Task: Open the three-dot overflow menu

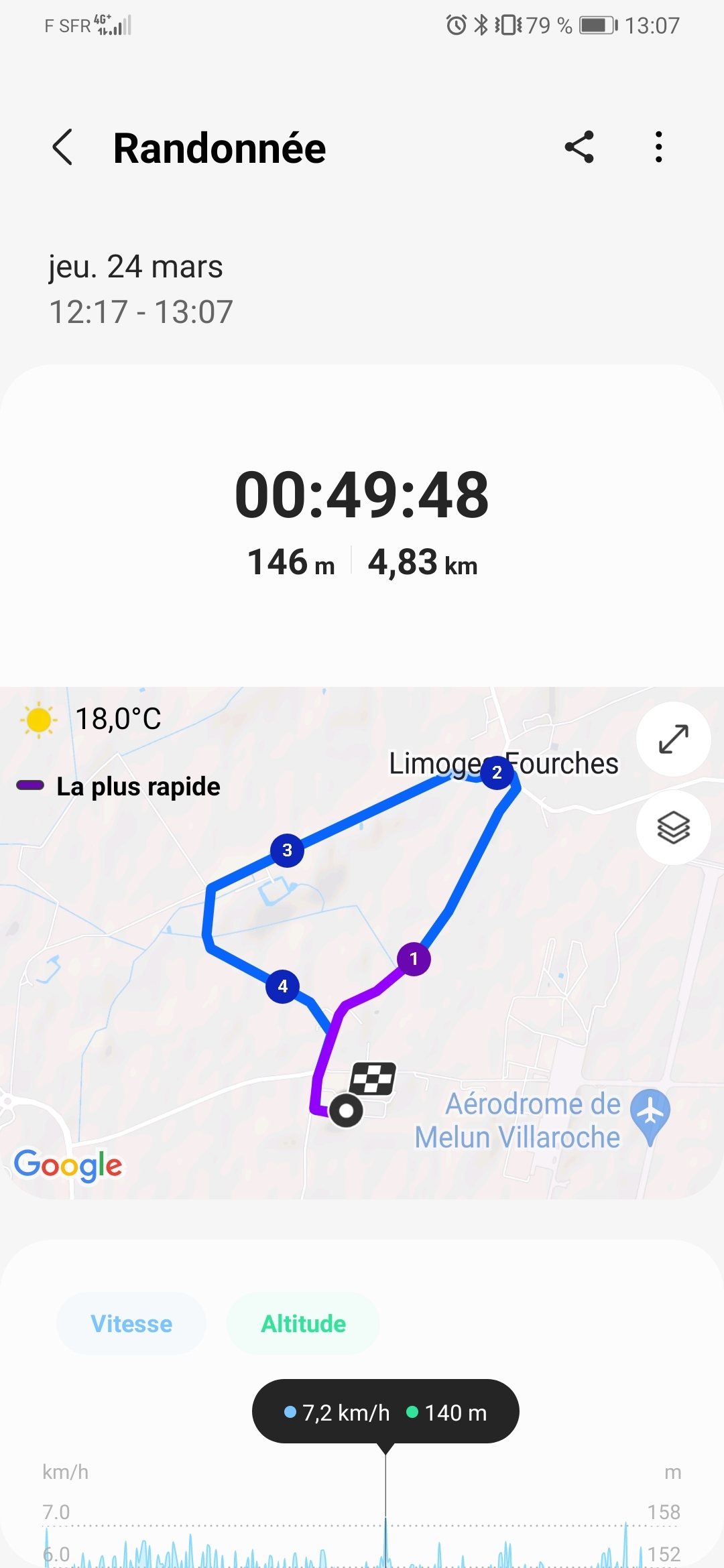Action: [x=659, y=147]
